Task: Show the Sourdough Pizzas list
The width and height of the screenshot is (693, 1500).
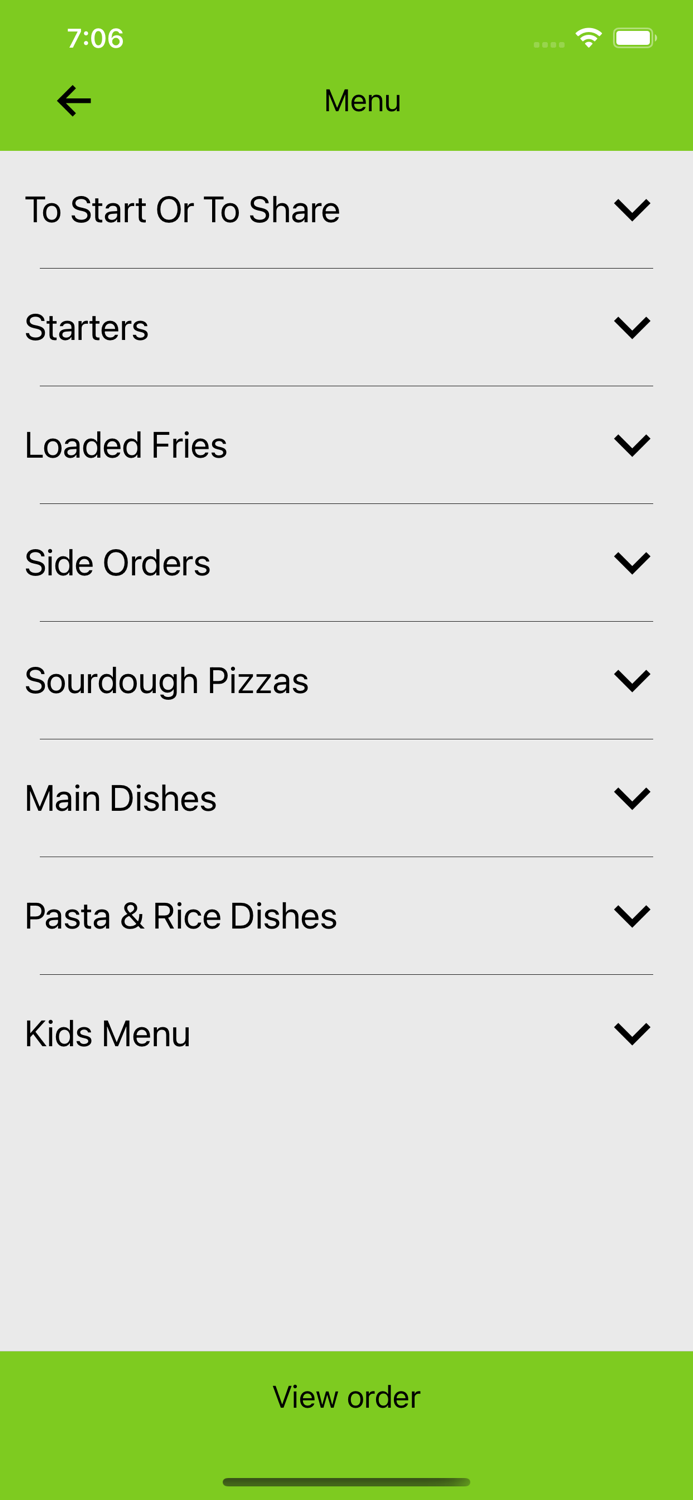Action: pyautogui.click(x=632, y=680)
